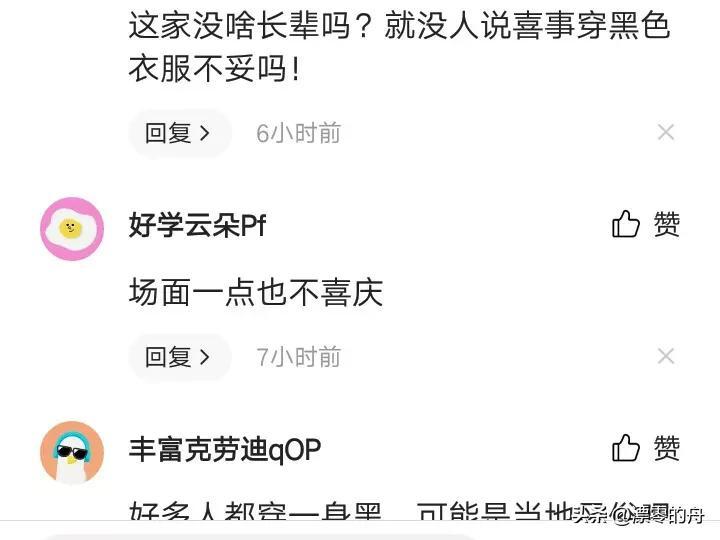
Task: Open username 好学云朵Pf
Action: tap(197, 226)
